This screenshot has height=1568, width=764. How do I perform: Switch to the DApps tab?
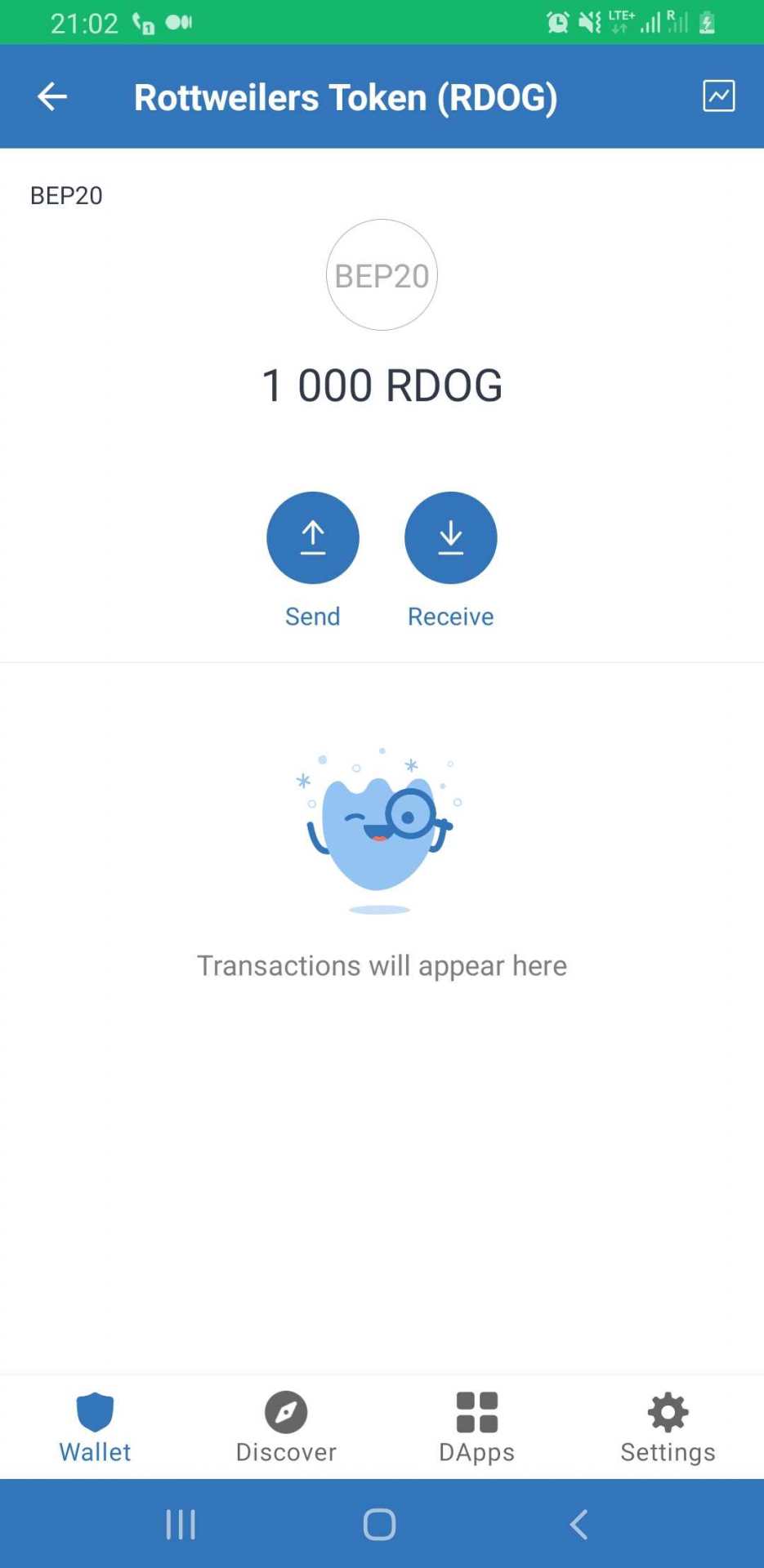coord(476,1427)
